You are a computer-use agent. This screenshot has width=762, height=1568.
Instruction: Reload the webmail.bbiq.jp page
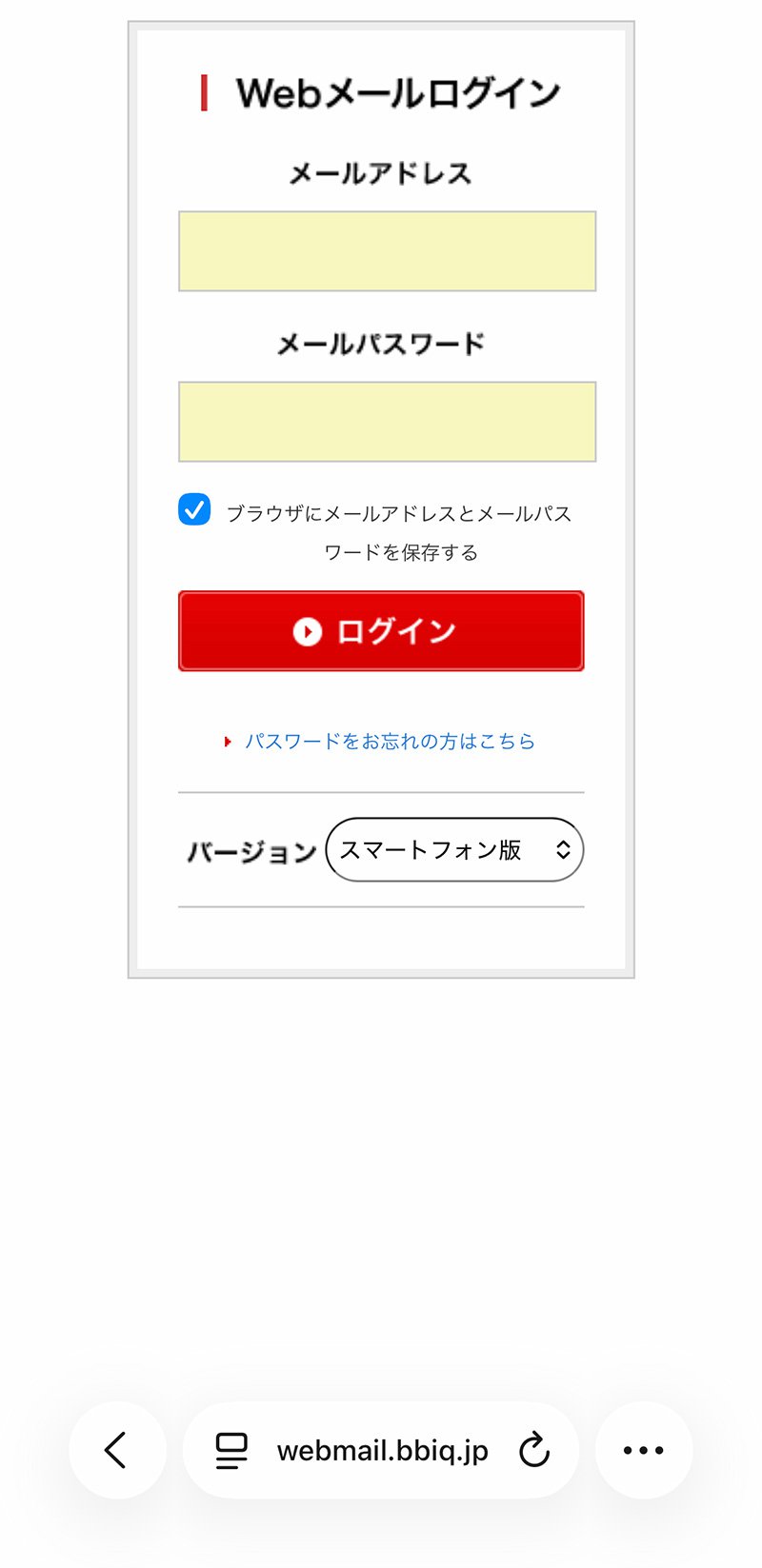(x=534, y=1450)
